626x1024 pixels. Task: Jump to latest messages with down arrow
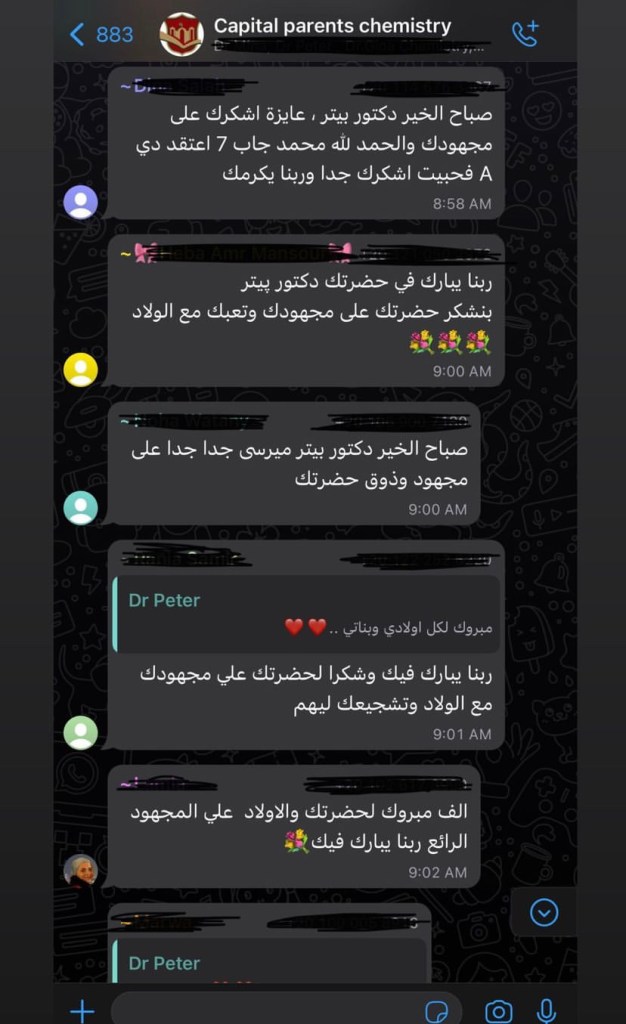point(544,912)
